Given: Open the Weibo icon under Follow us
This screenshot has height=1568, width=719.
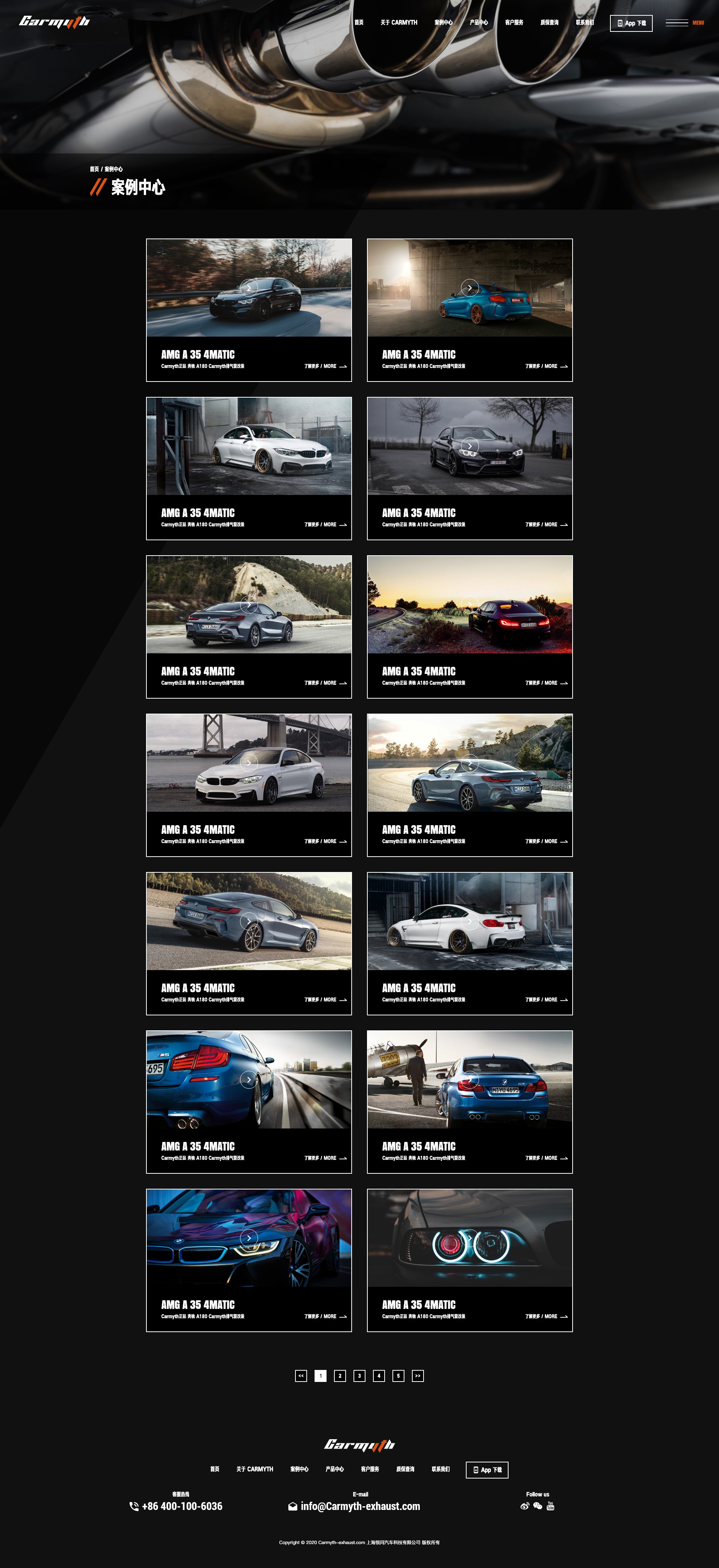Looking at the screenshot, I should pyautogui.click(x=525, y=1506).
